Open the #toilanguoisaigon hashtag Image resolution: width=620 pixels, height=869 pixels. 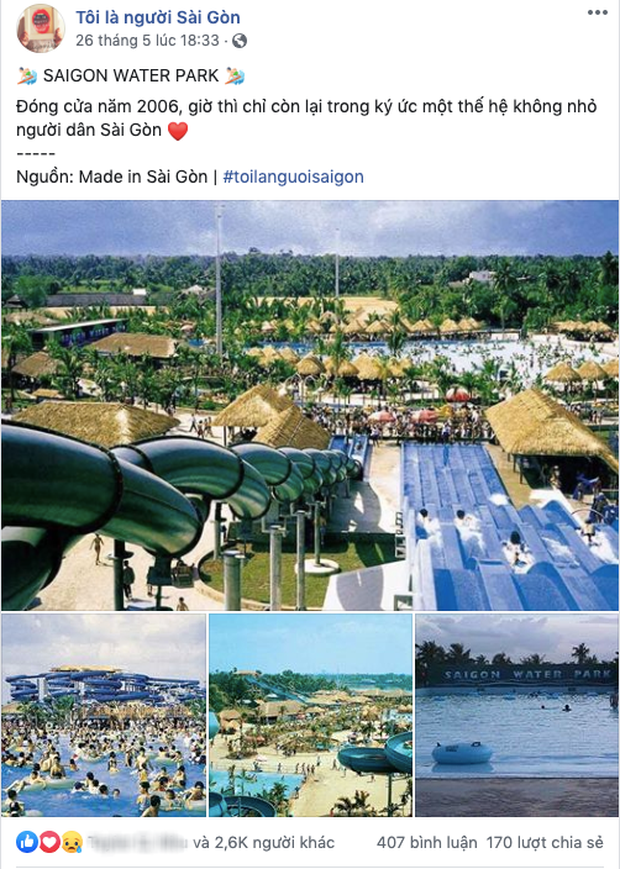coord(293,176)
